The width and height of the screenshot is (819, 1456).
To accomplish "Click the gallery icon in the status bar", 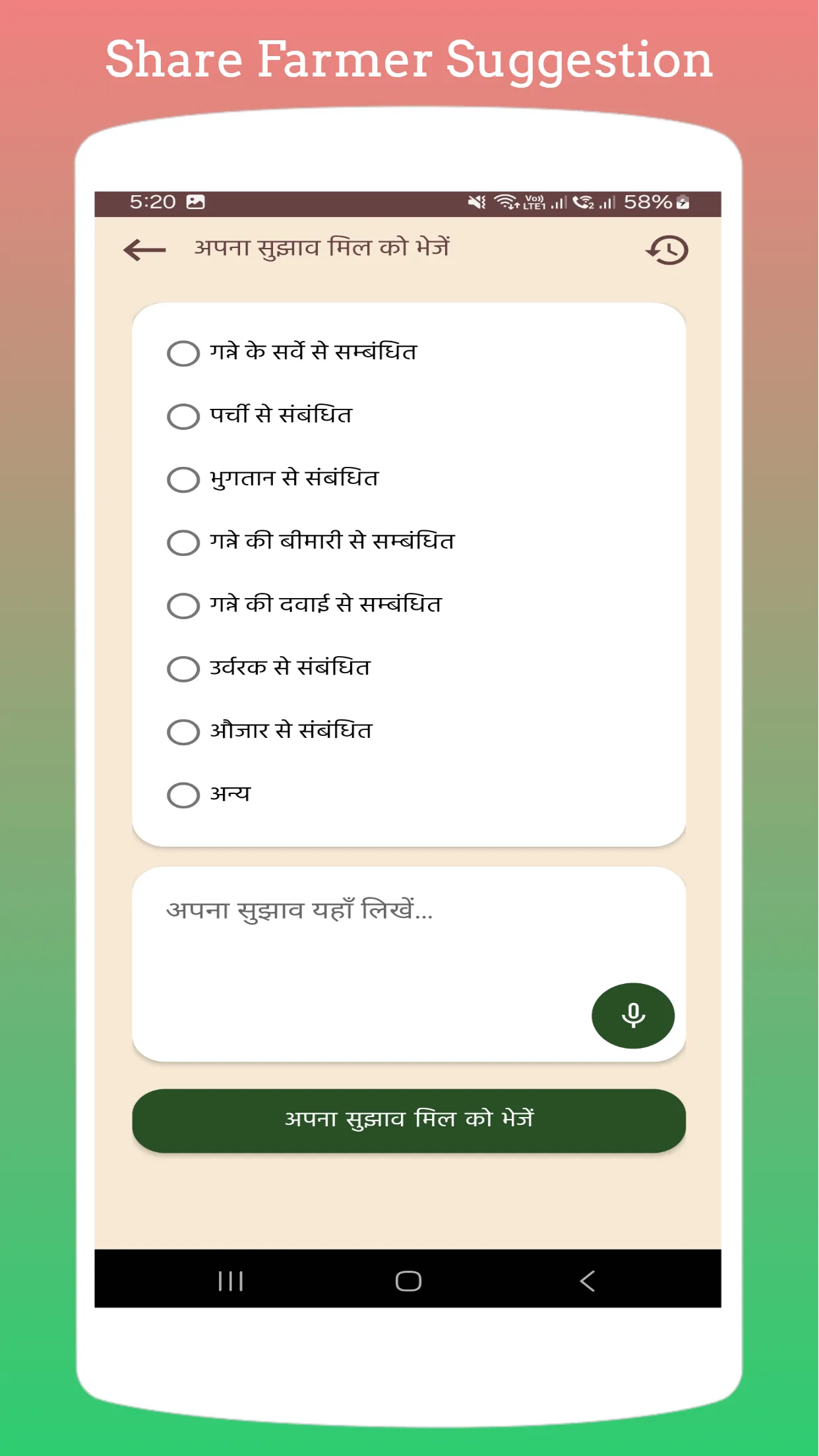I will pos(195,202).
